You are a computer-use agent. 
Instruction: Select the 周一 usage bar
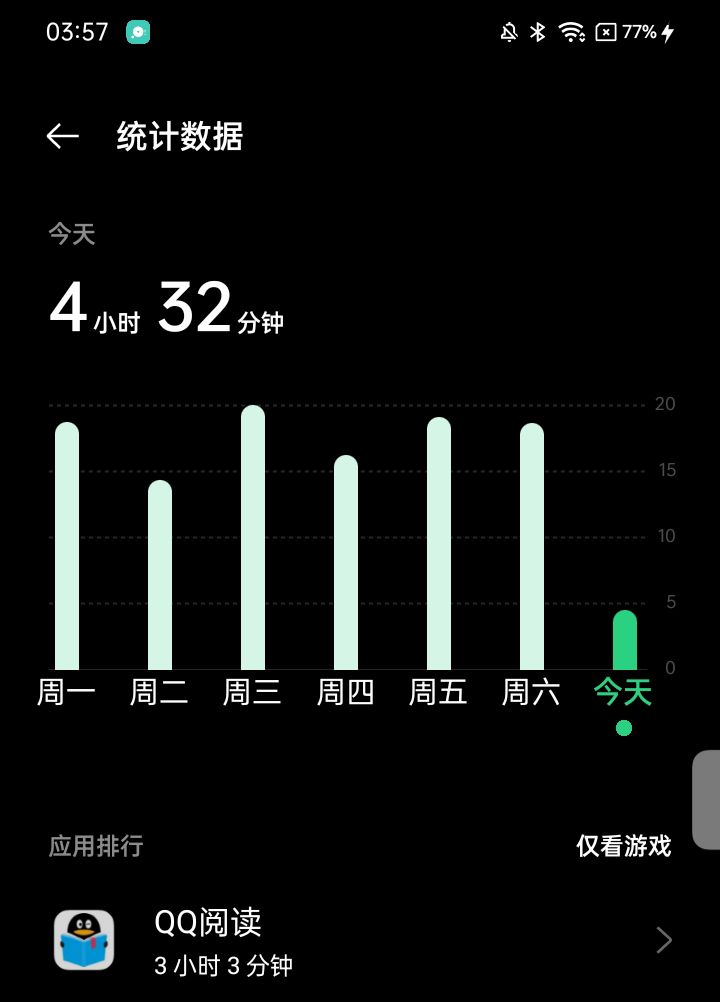(67, 546)
